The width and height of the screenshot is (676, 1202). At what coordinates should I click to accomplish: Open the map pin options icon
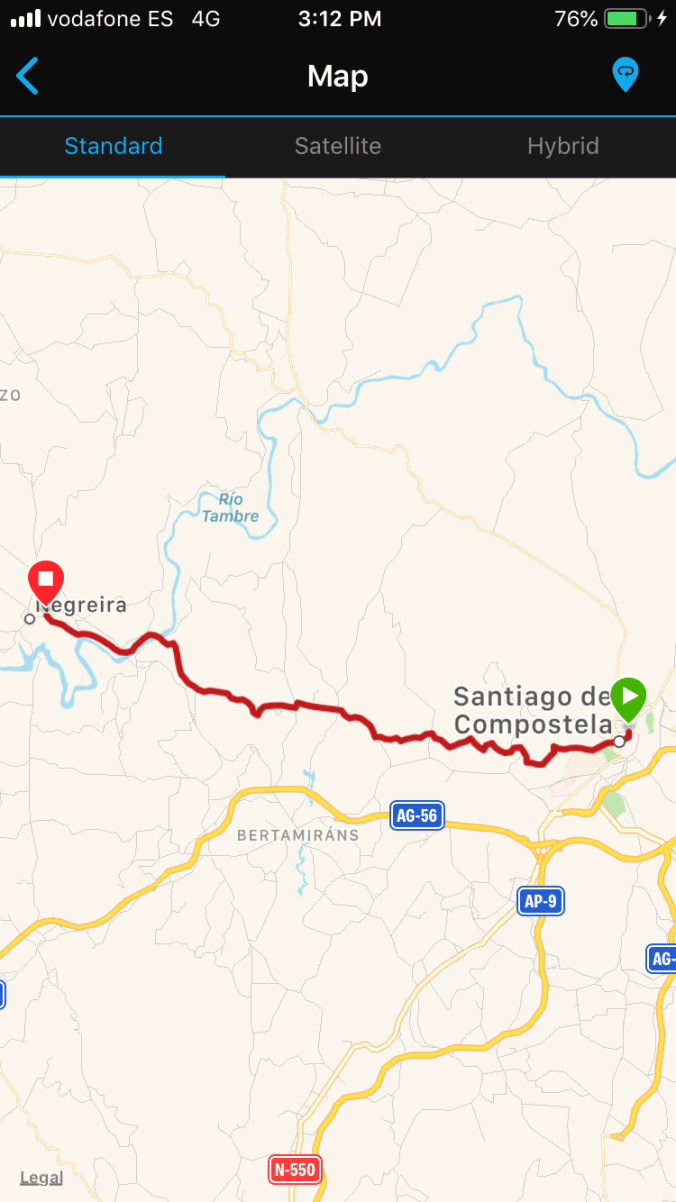(625, 75)
